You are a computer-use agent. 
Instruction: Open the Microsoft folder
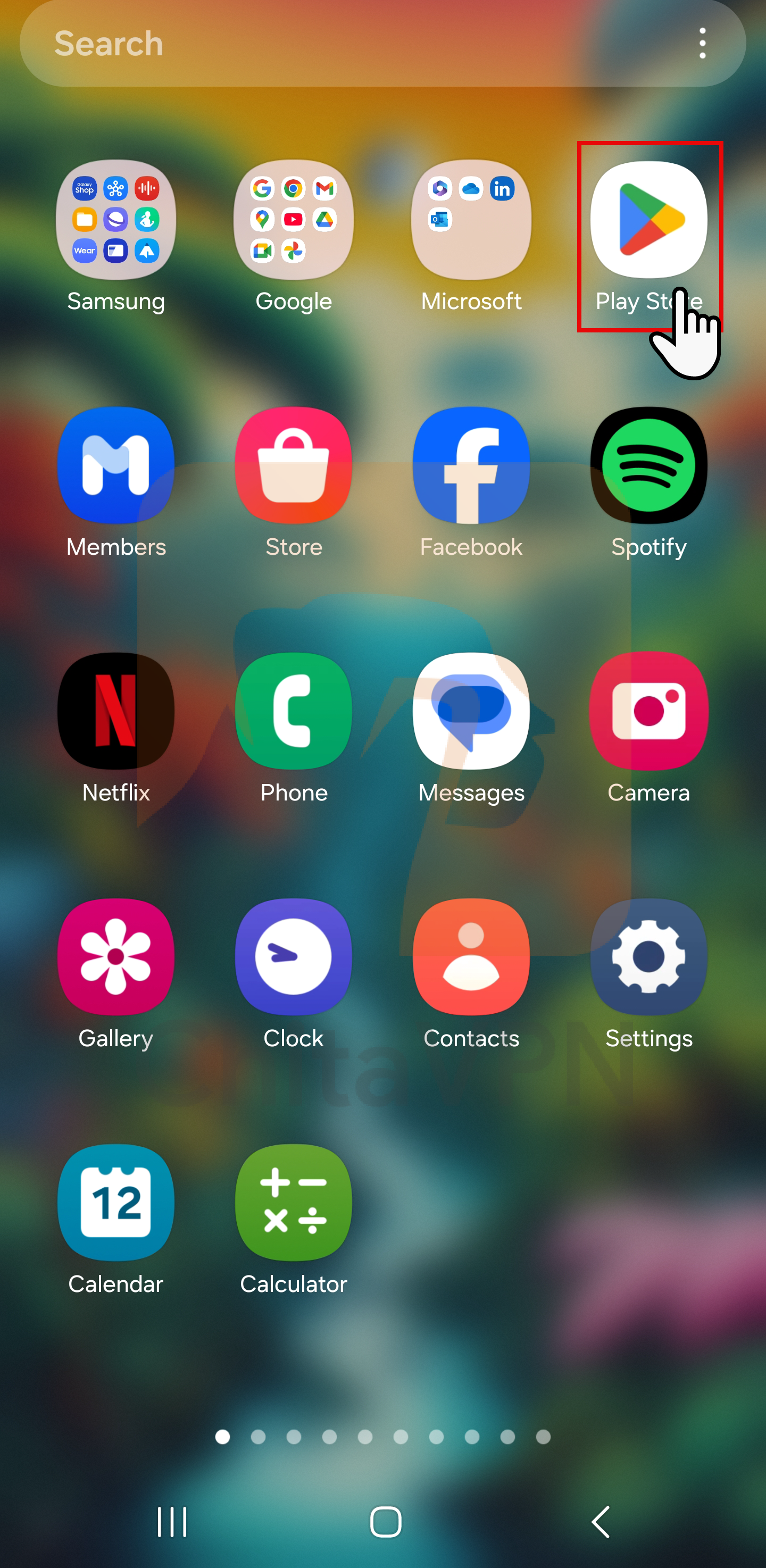471,220
